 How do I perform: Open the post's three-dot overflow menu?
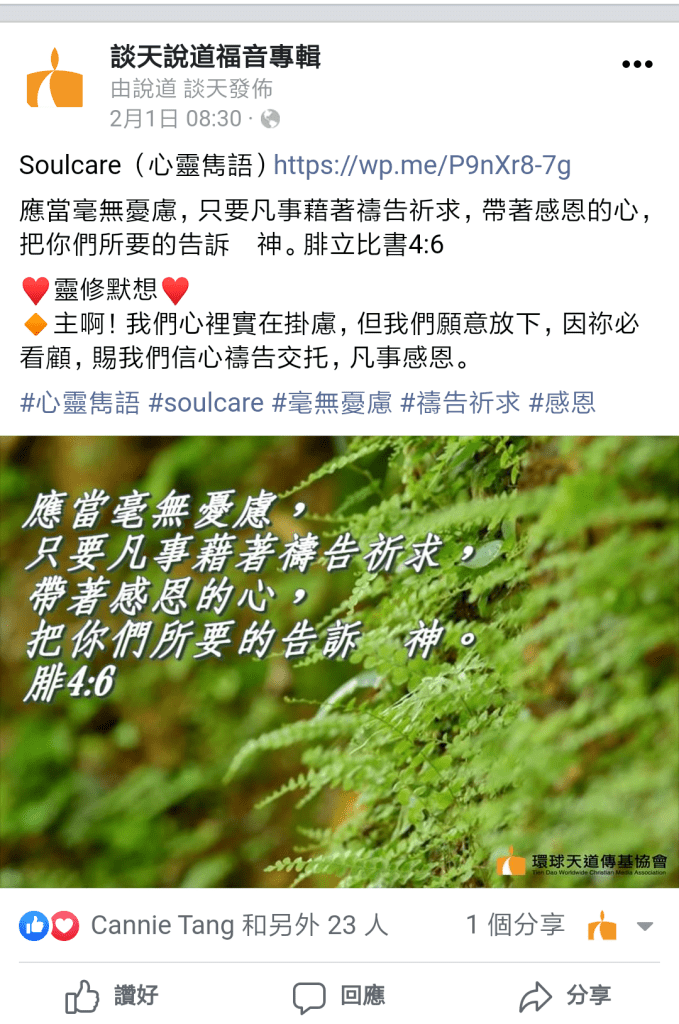[637, 65]
